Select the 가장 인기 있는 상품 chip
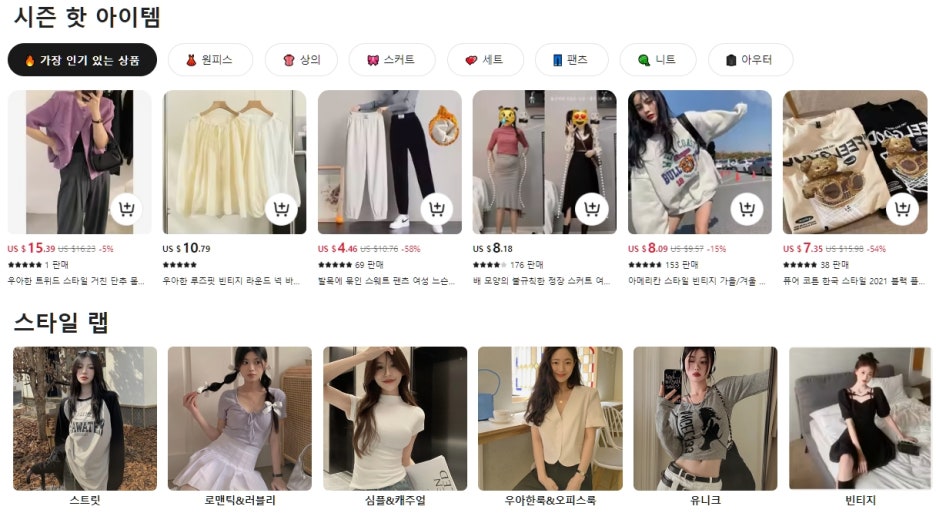936x513 pixels. pos(82,60)
